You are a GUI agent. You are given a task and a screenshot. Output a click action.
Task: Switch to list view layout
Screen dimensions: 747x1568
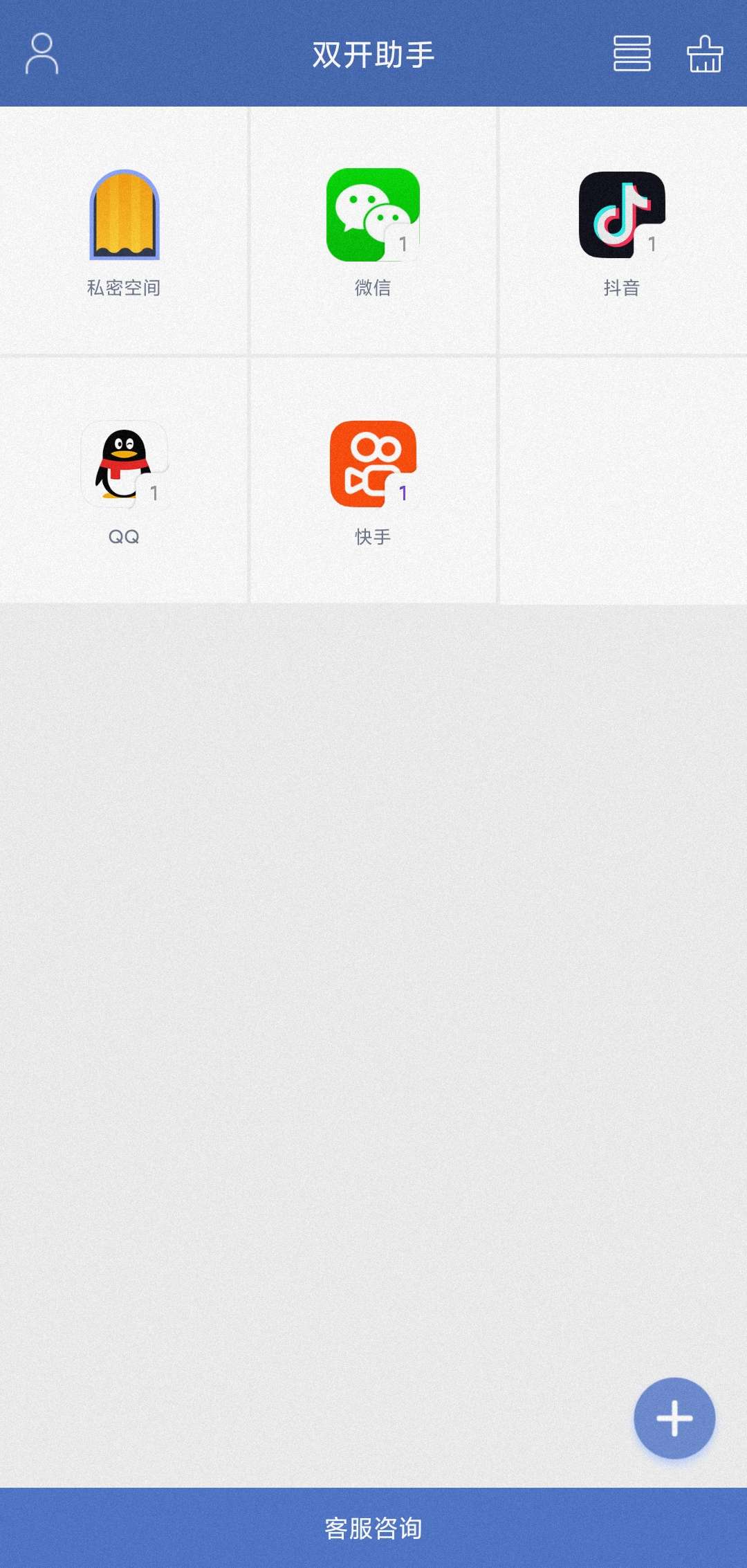click(x=631, y=53)
